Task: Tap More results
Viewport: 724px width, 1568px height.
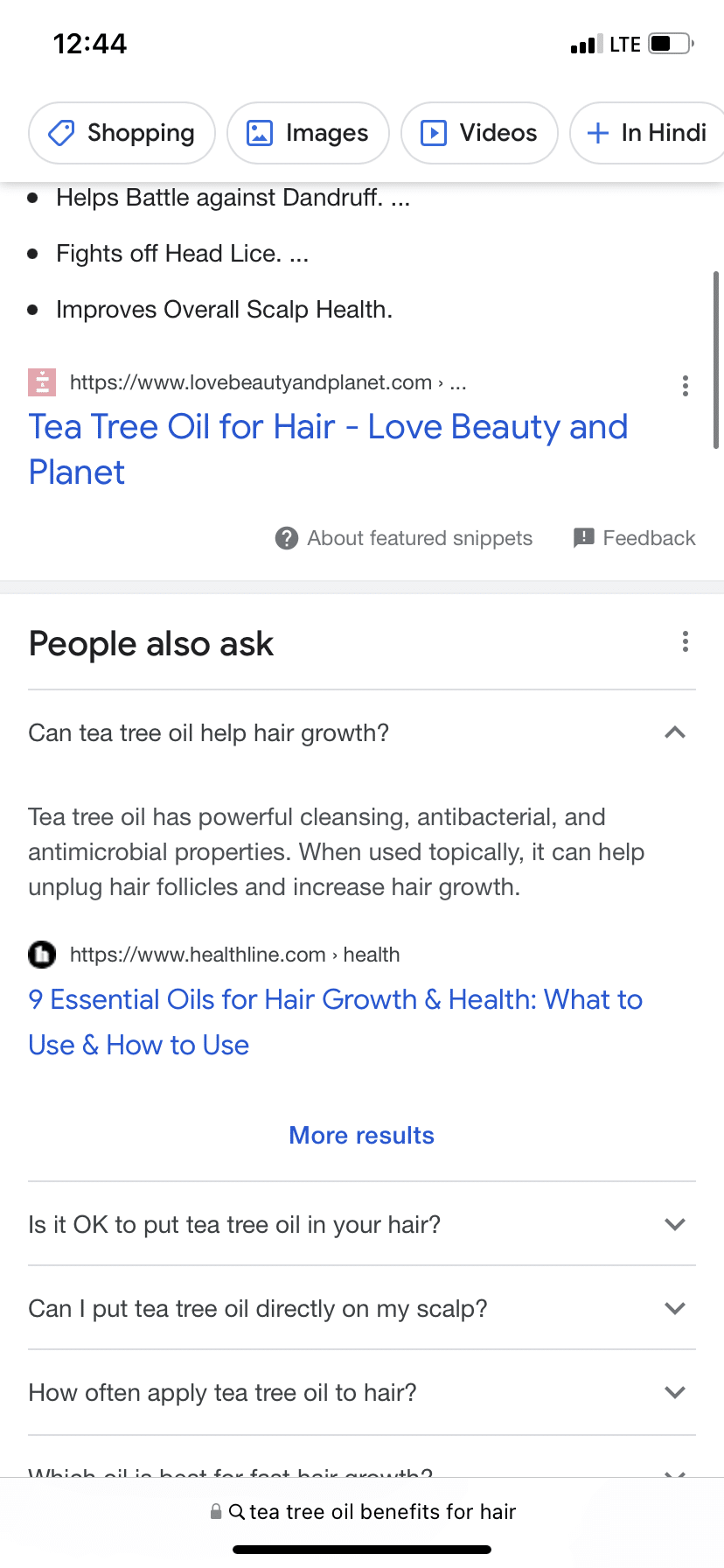Action: tap(361, 1136)
